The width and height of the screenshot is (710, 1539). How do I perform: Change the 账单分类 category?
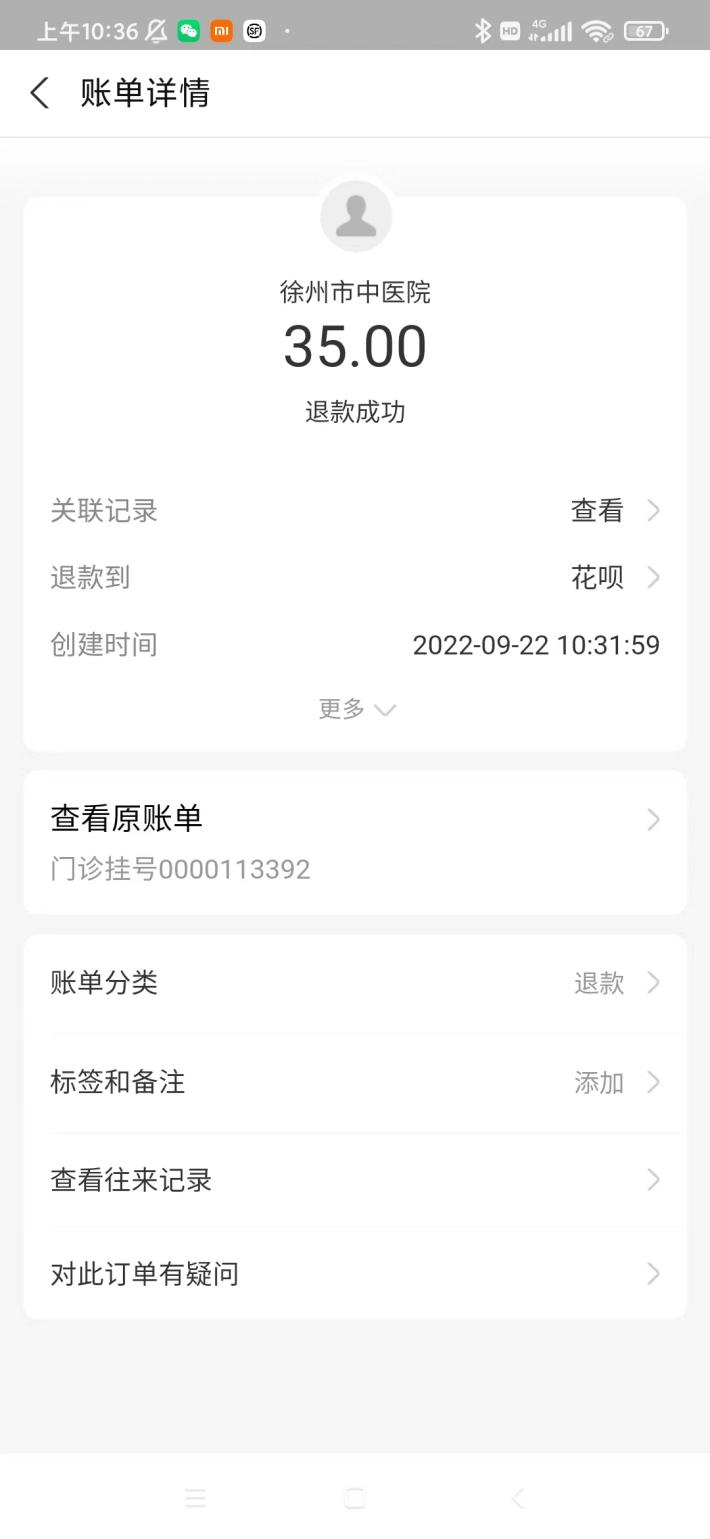click(x=355, y=983)
